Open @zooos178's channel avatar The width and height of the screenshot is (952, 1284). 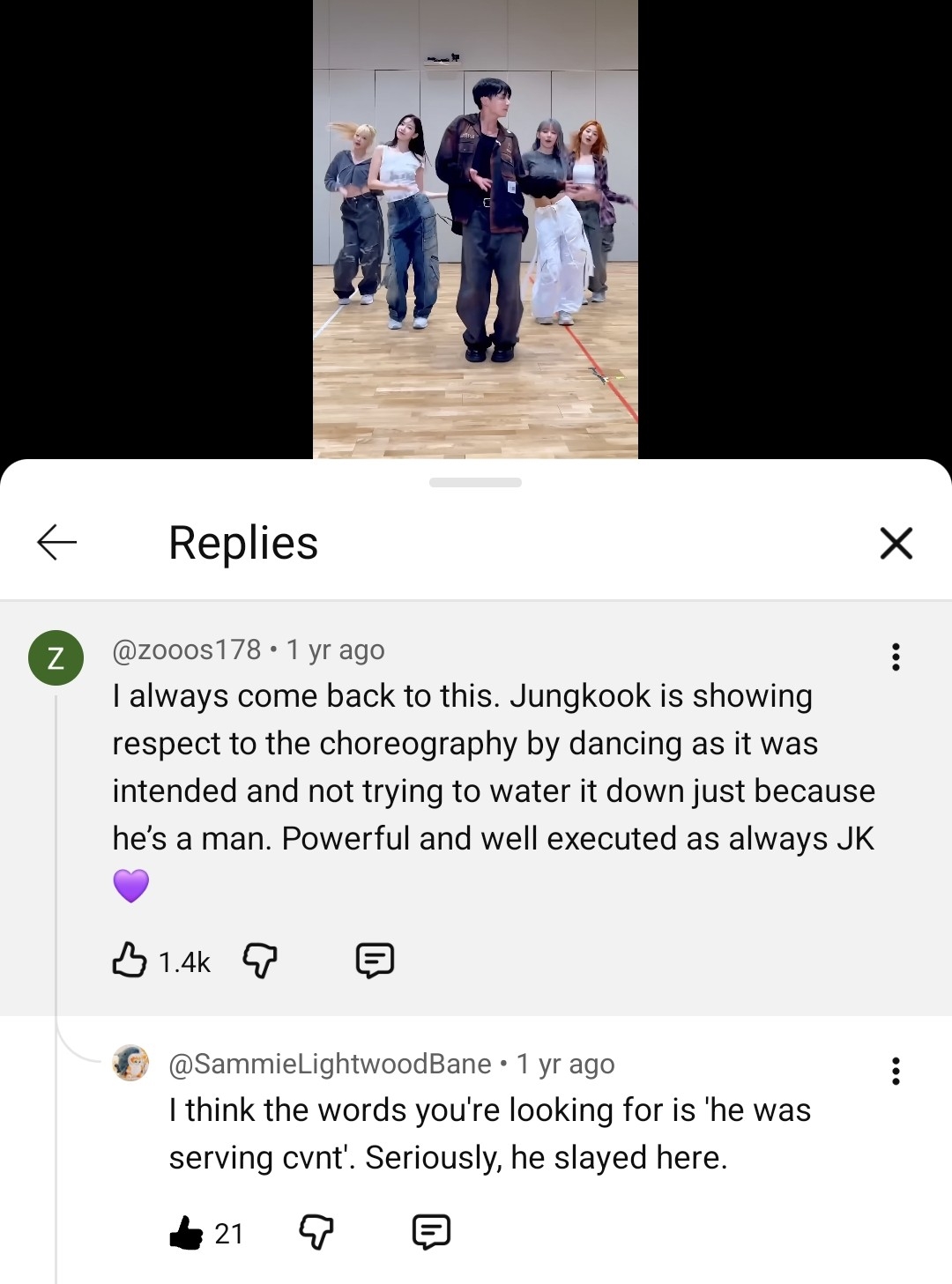pos(56,657)
